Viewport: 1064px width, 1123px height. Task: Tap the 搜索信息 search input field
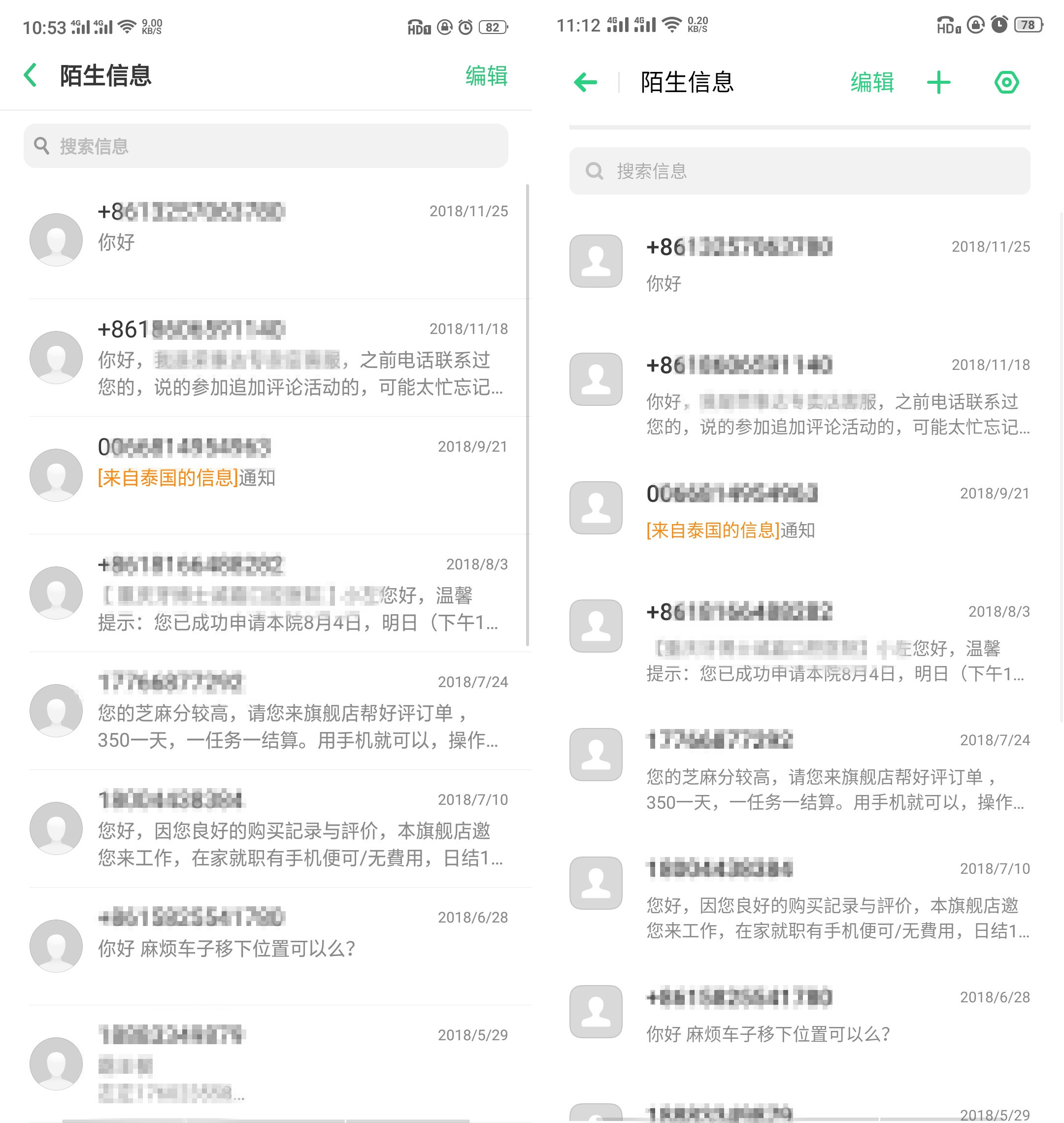[266, 146]
